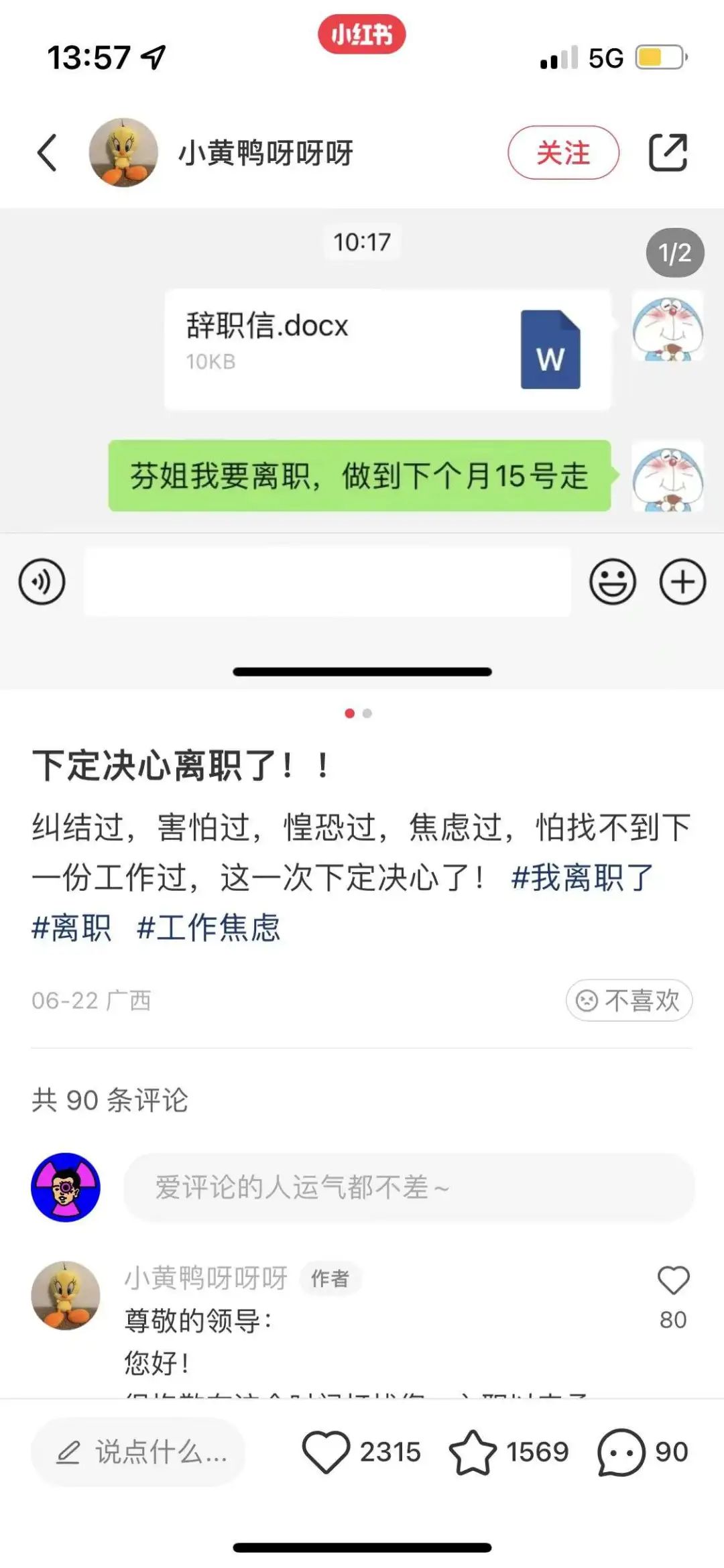Open author avatar beside the 尊敬的领导 comment

pos(66,1295)
